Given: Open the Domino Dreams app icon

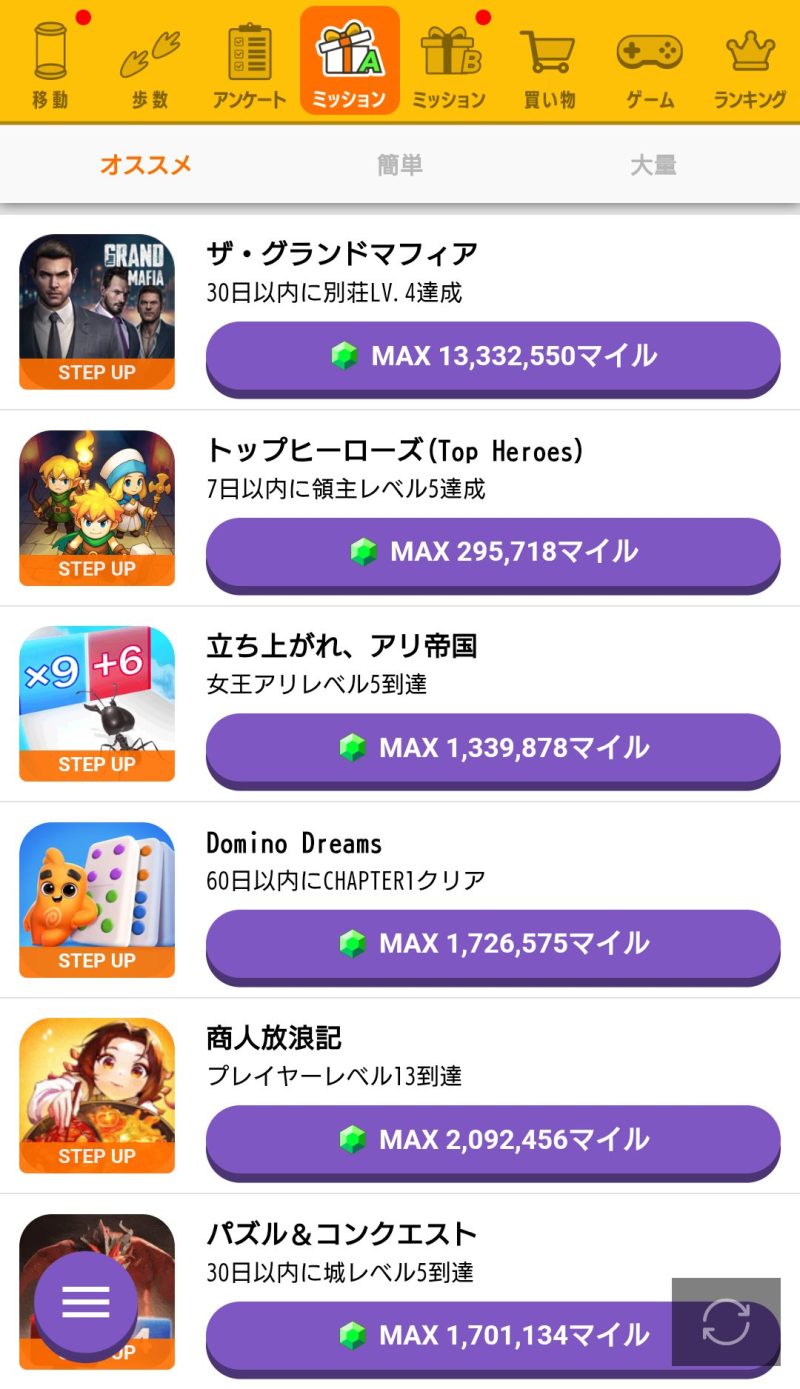Looking at the screenshot, I should [x=97, y=900].
